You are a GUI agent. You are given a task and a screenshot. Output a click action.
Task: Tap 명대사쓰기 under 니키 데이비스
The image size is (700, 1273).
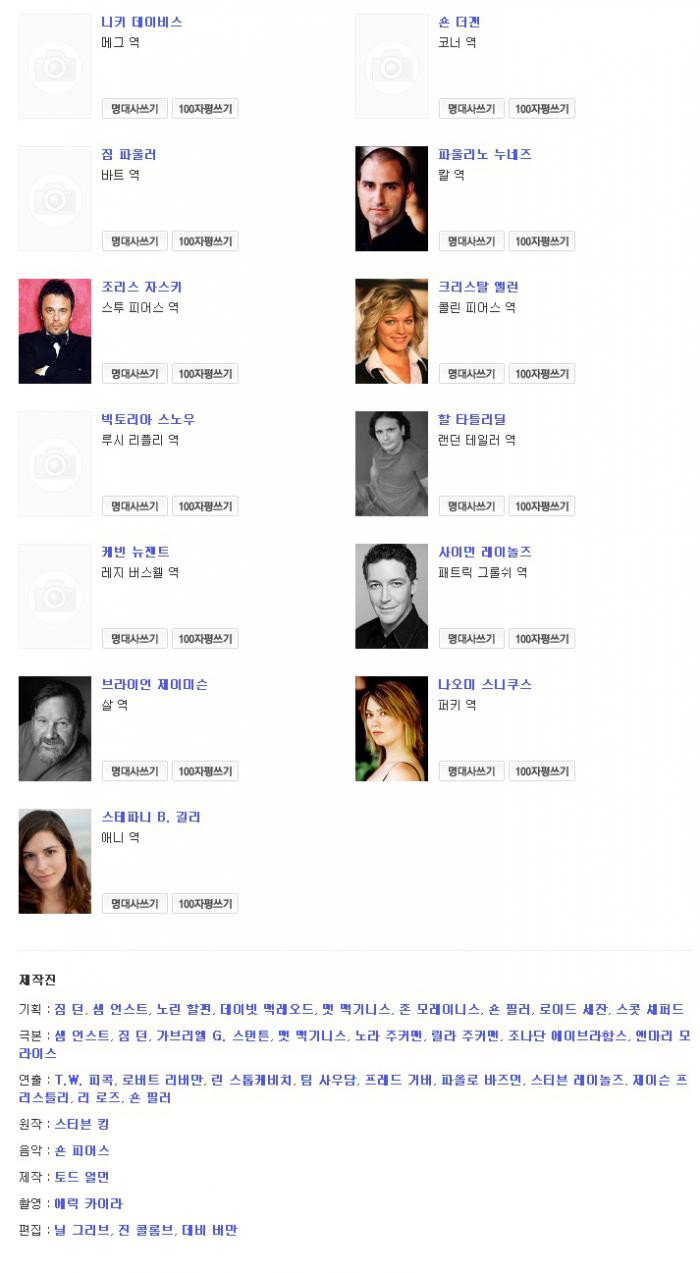click(x=135, y=109)
